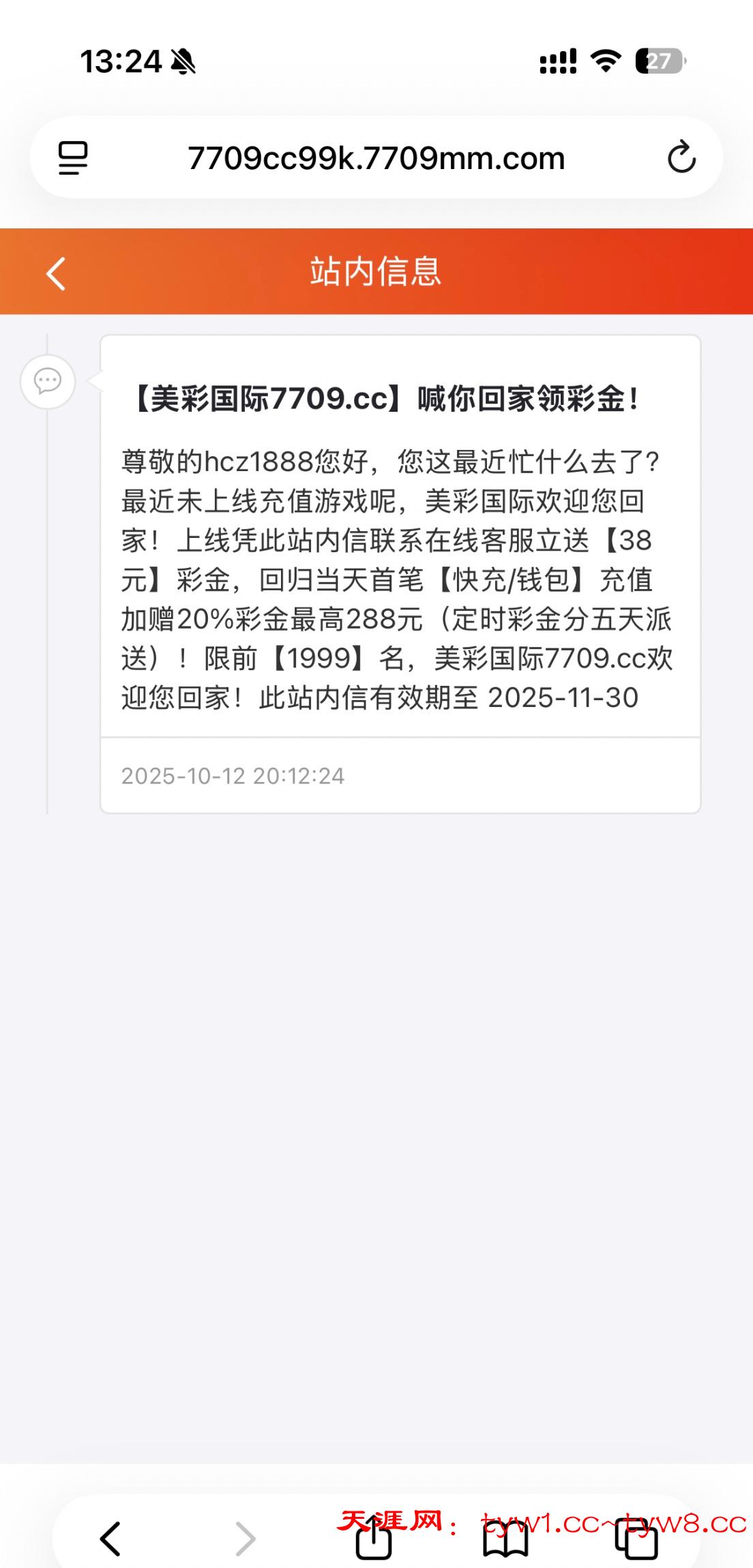Viewport: 753px width, 1568px height.
Task: Show open browser tabs
Action: pos(637,1538)
